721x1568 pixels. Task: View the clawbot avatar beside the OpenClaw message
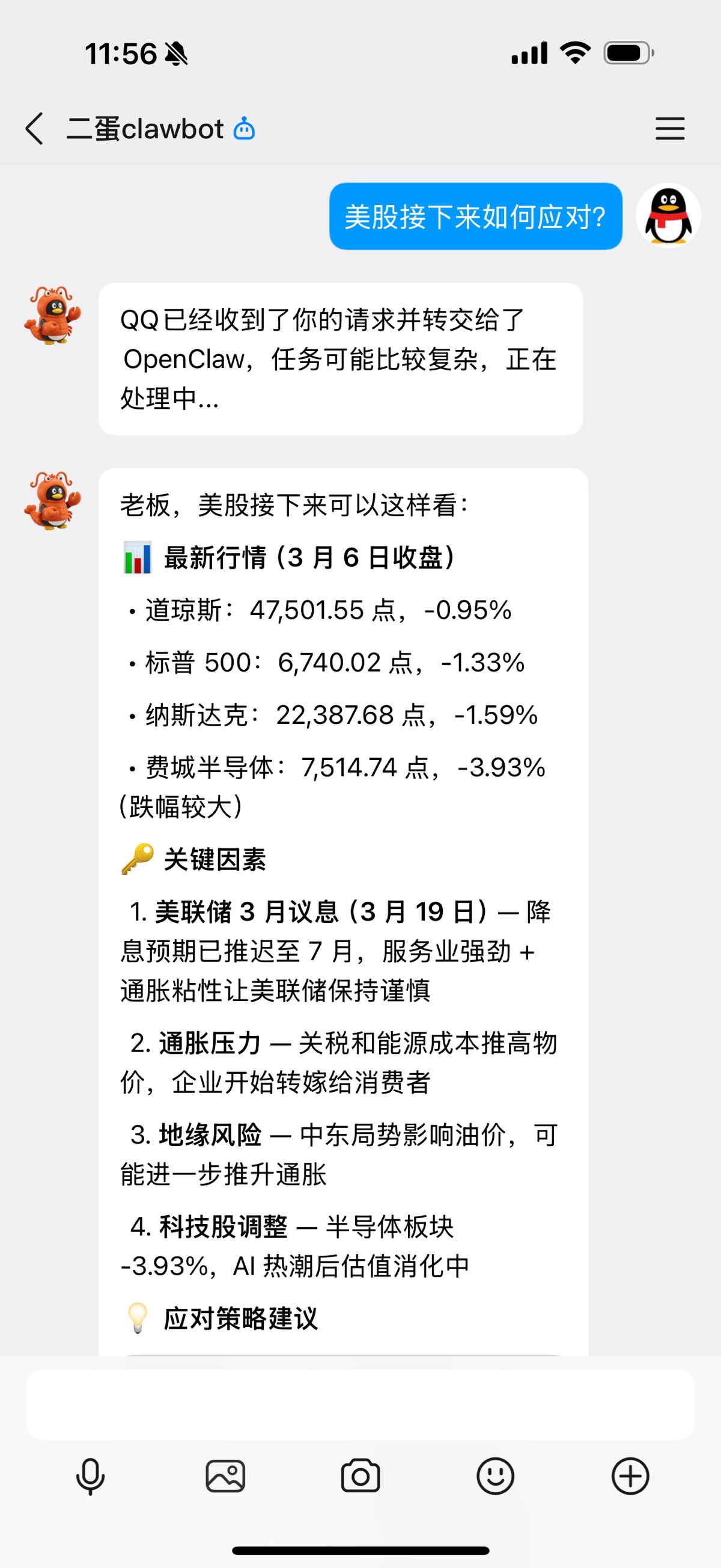[52, 315]
